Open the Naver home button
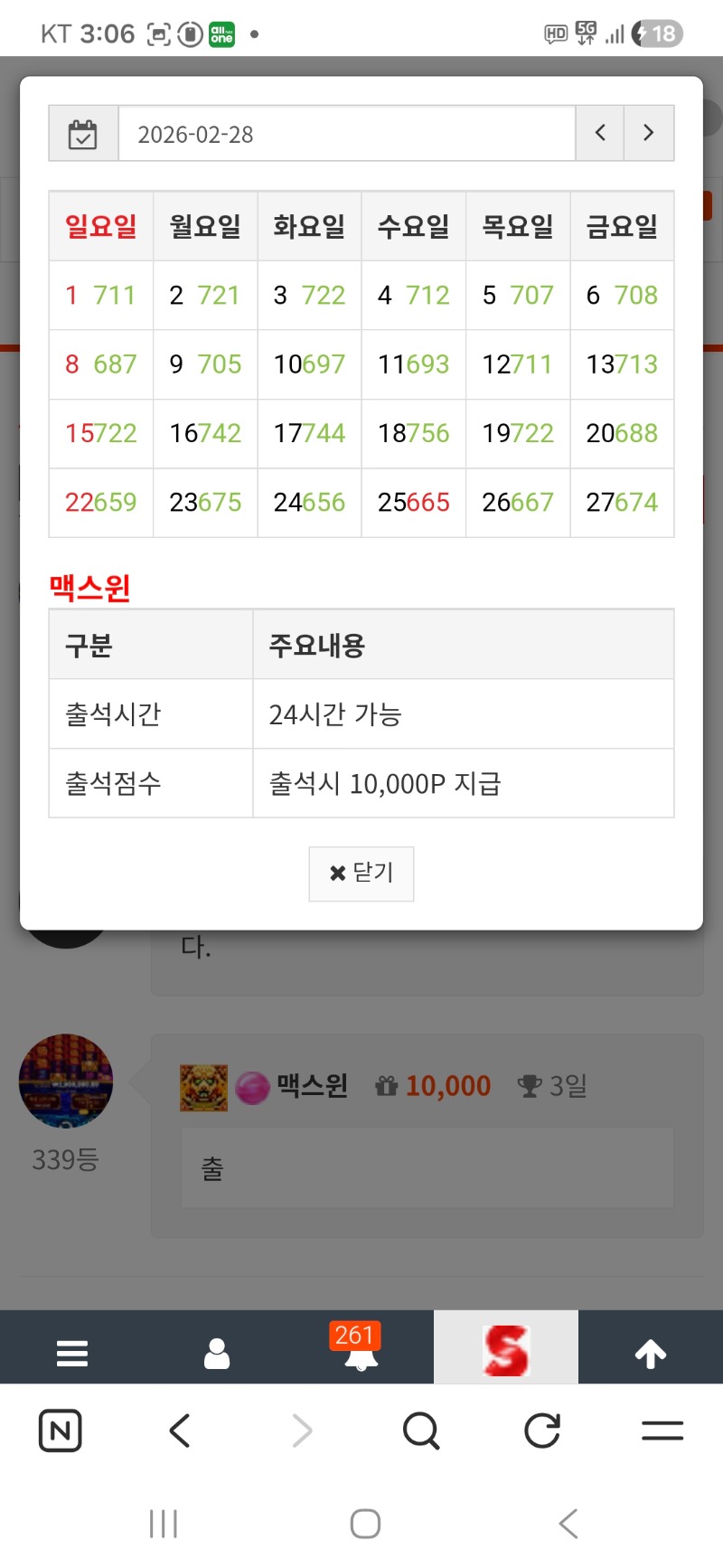 pyautogui.click(x=61, y=1431)
